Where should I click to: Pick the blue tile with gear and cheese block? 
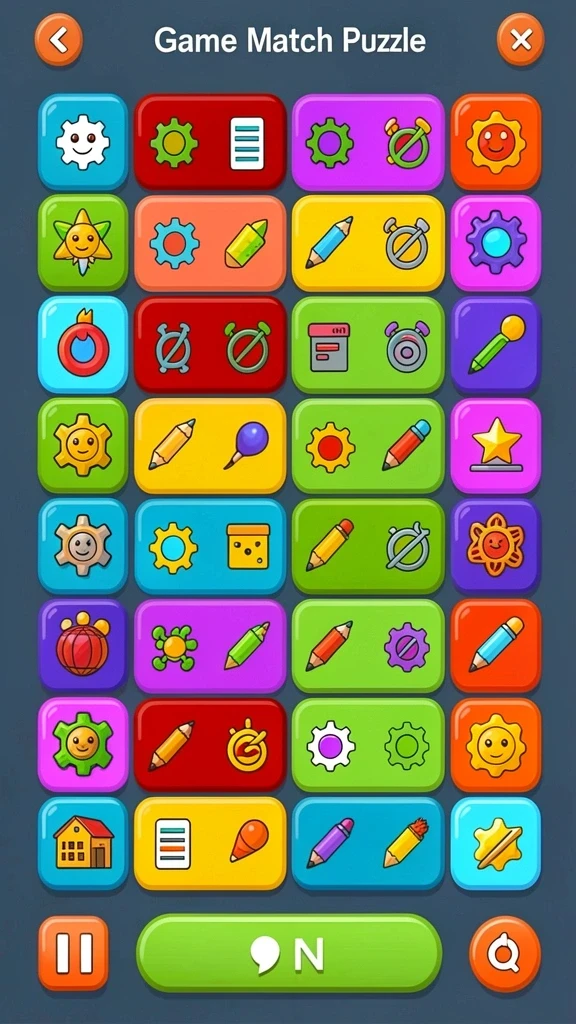[210, 546]
